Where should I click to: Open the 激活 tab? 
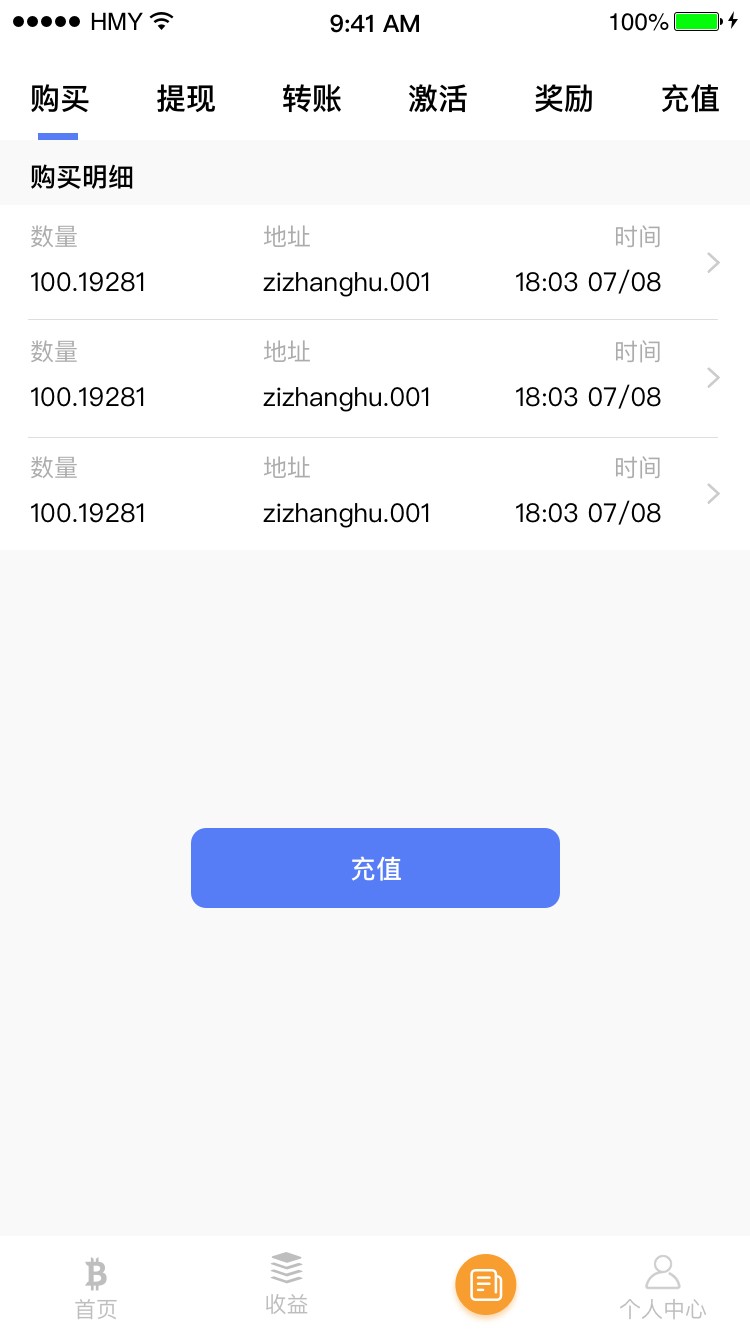(438, 99)
